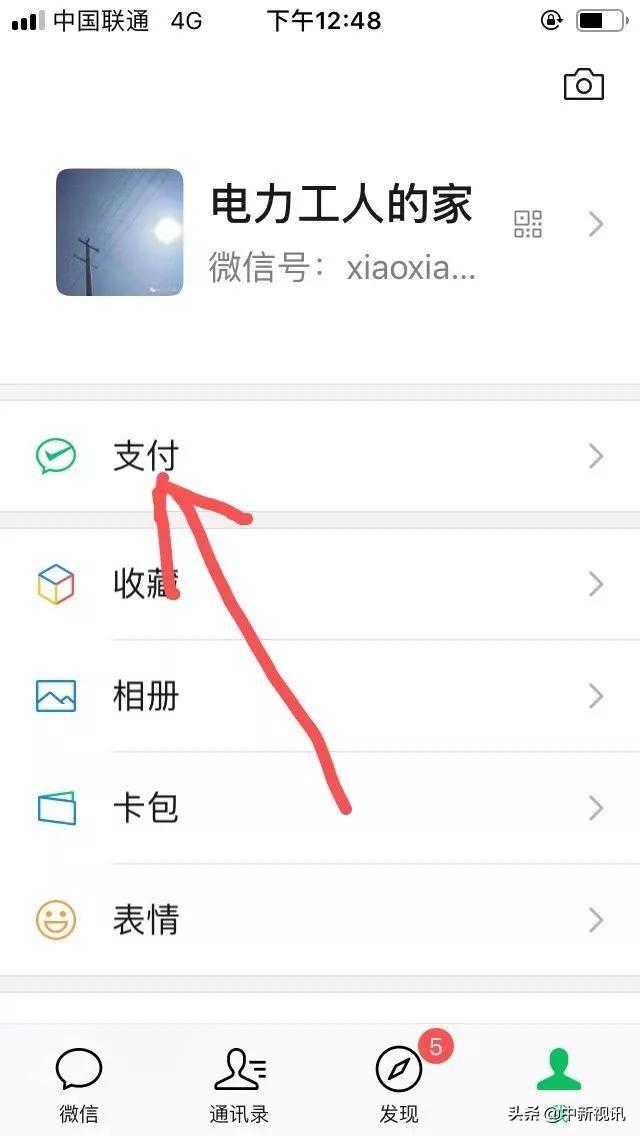The image size is (640, 1136).
Task: Open 收藏 favorites
Action: pos(320,584)
